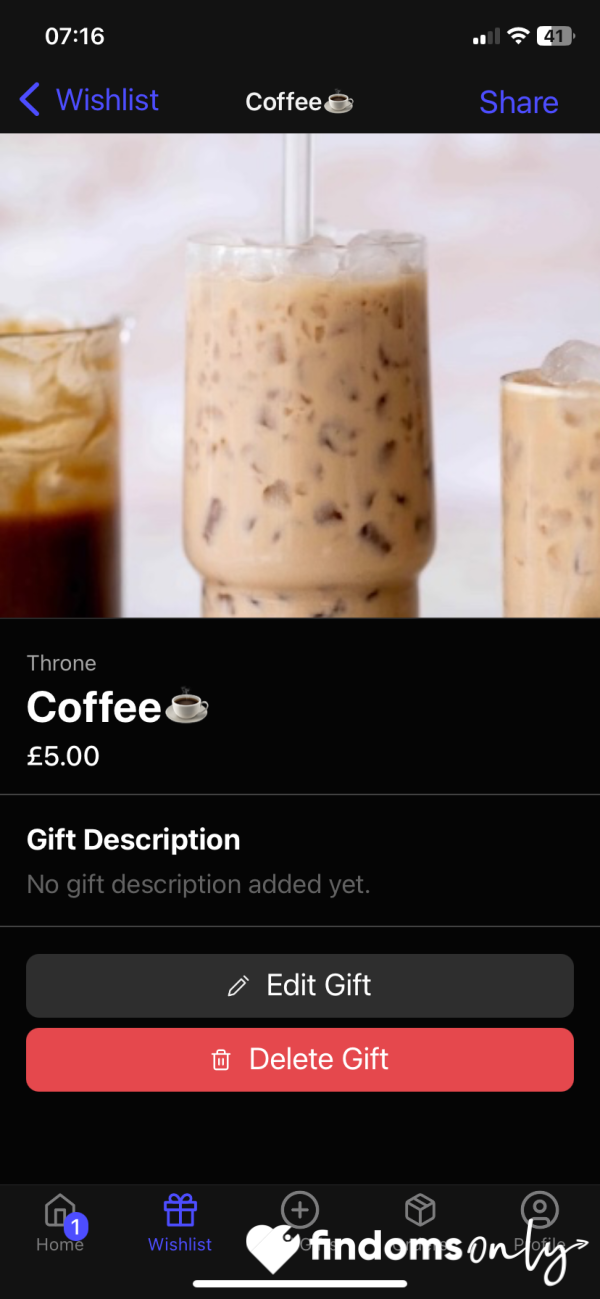Switch to the Profile tab
Viewport: 600px width, 1299px height.
tap(540, 1222)
